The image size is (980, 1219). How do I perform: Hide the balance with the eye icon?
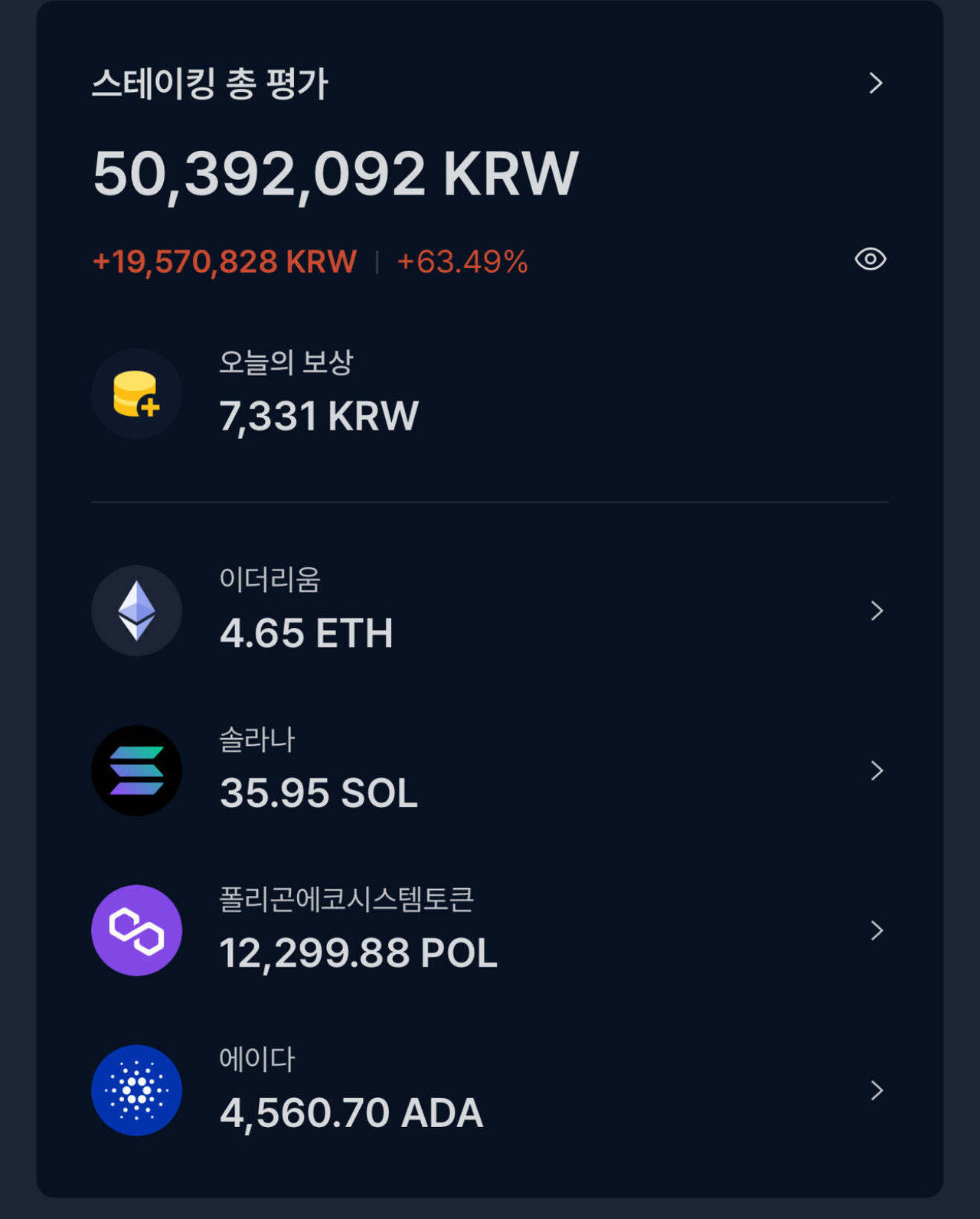coord(870,260)
